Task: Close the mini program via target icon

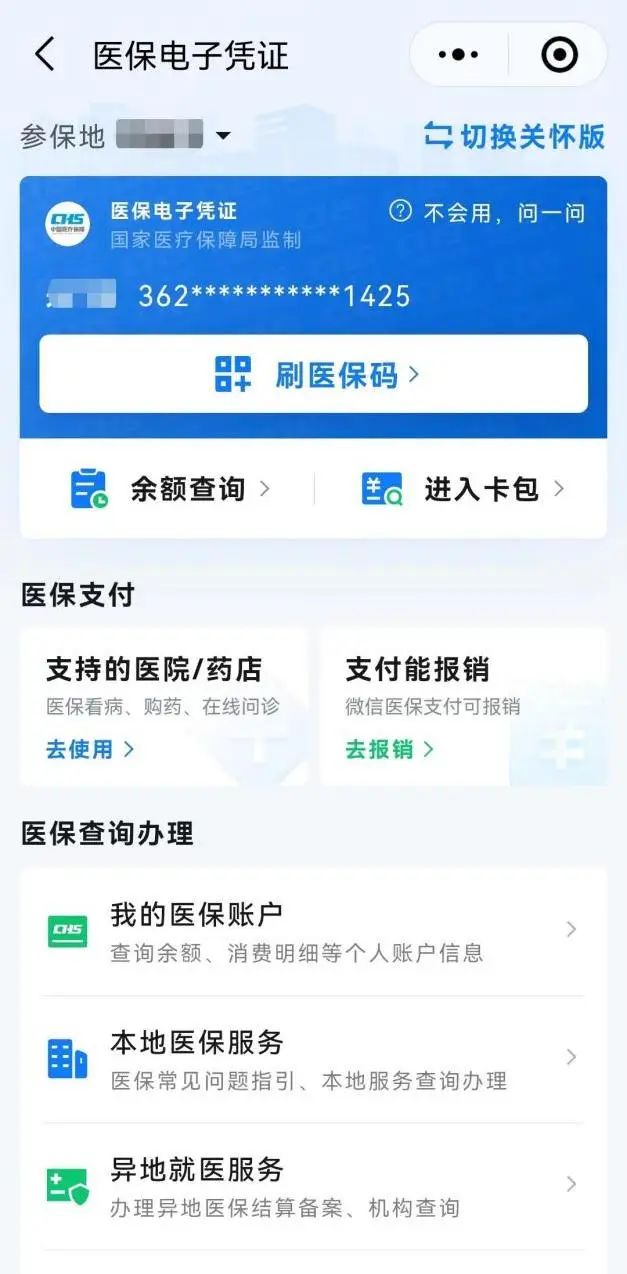Action: coord(559,54)
